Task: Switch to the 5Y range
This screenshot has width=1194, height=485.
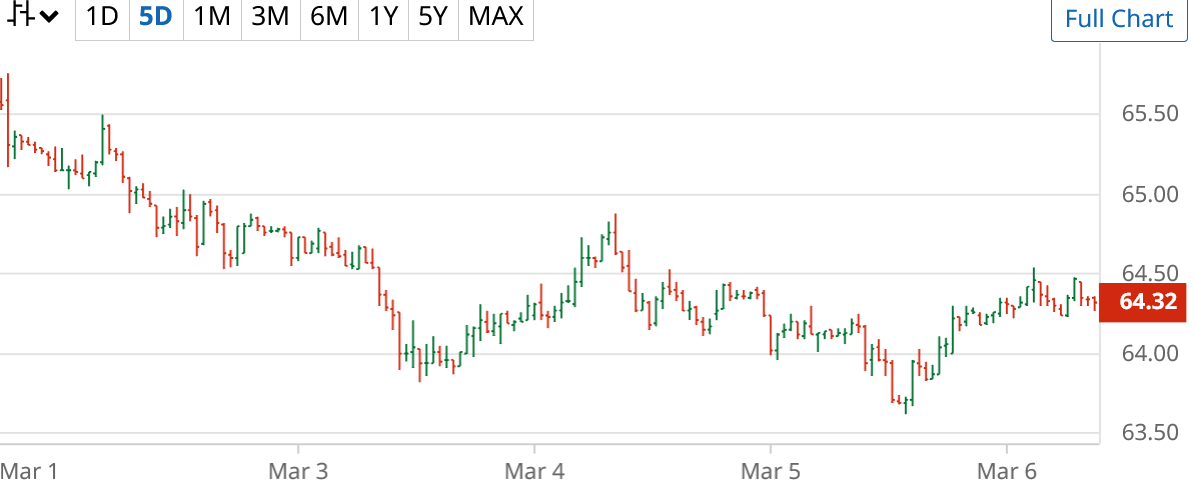Action: (432, 17)
